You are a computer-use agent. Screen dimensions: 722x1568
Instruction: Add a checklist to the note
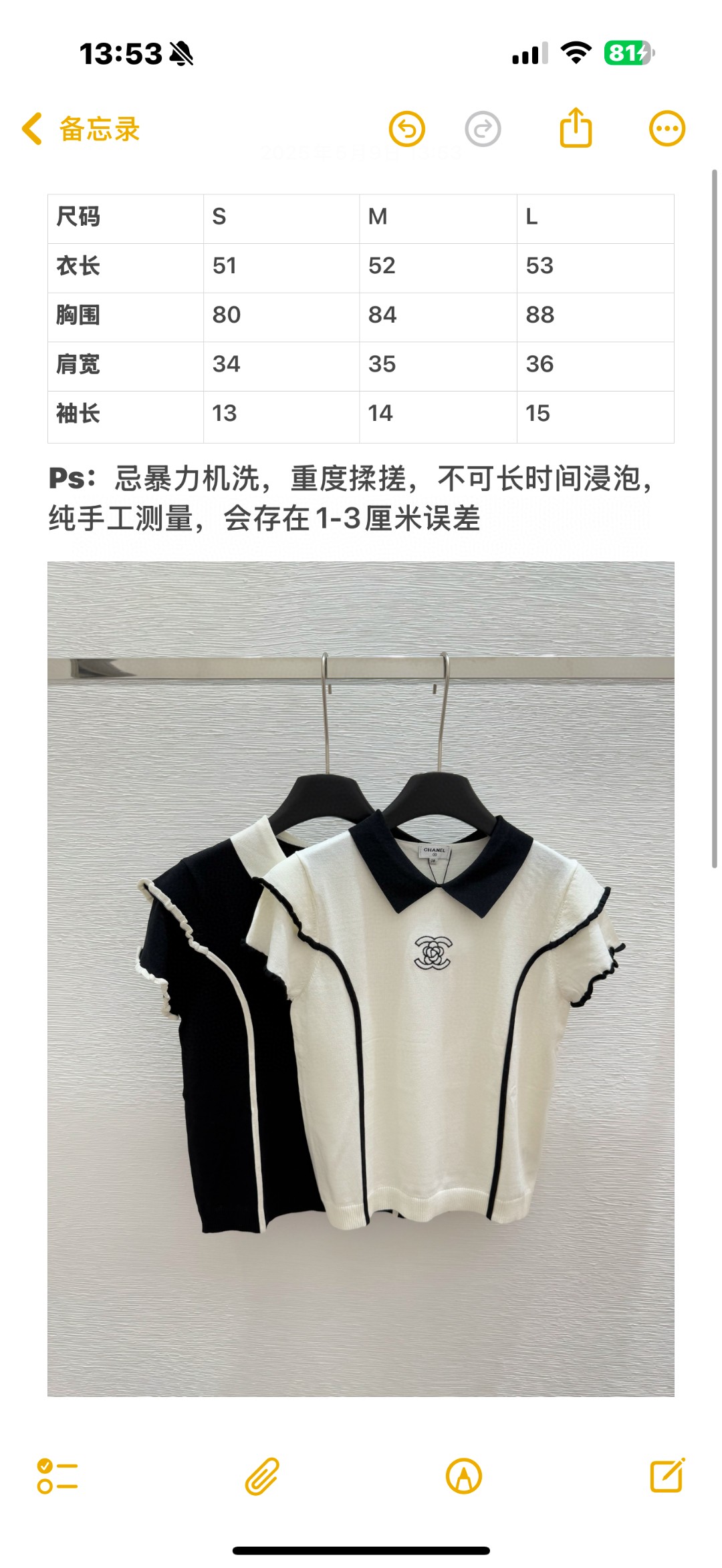[57, 1476]
